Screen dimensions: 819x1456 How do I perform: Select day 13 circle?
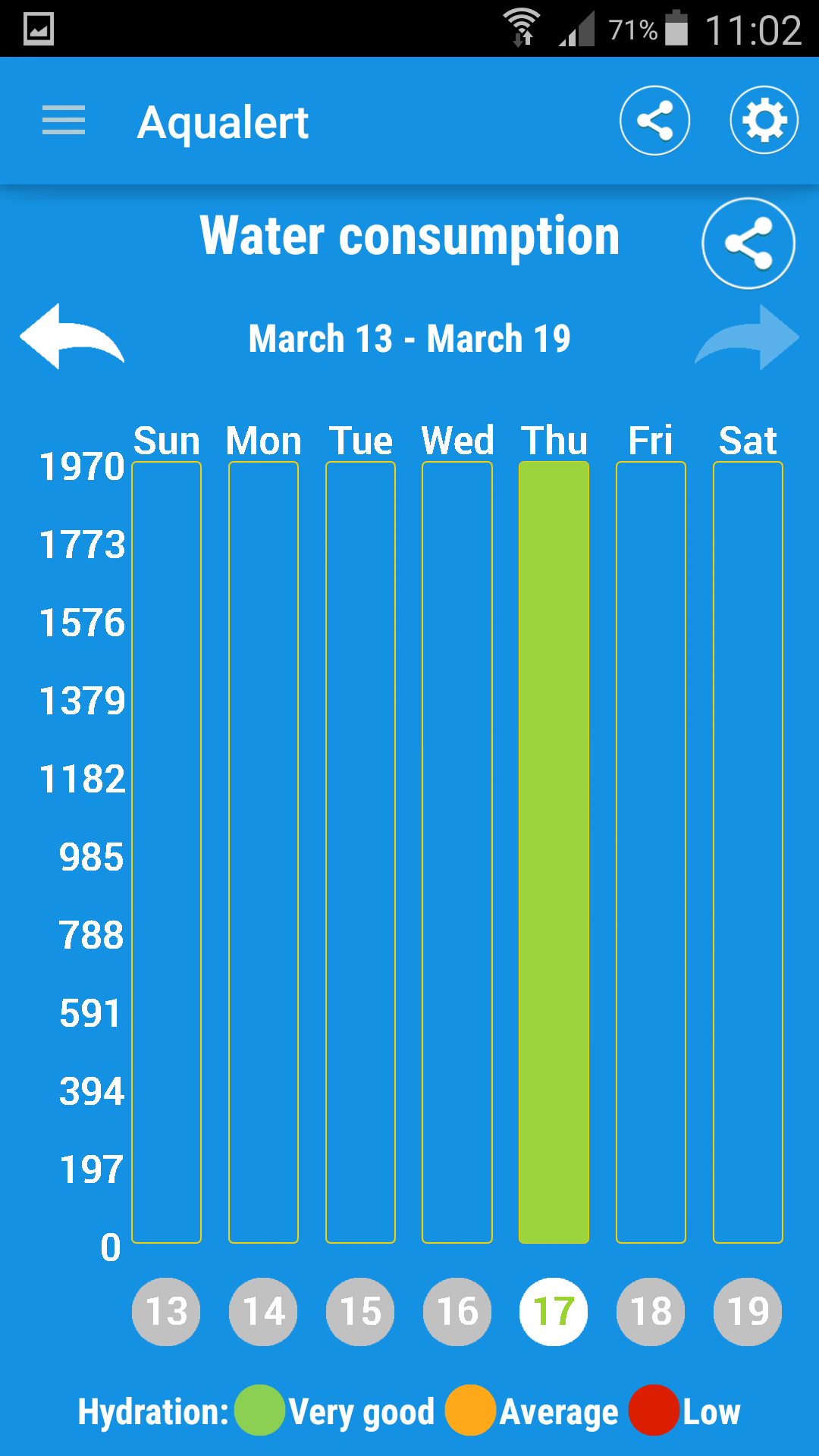166,1312
